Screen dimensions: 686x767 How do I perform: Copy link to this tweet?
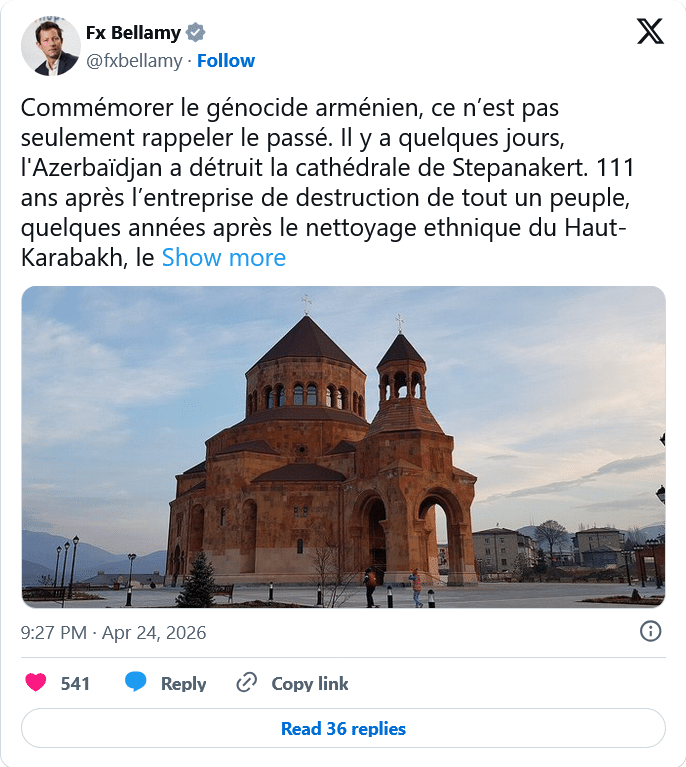(x=293, y=683)
